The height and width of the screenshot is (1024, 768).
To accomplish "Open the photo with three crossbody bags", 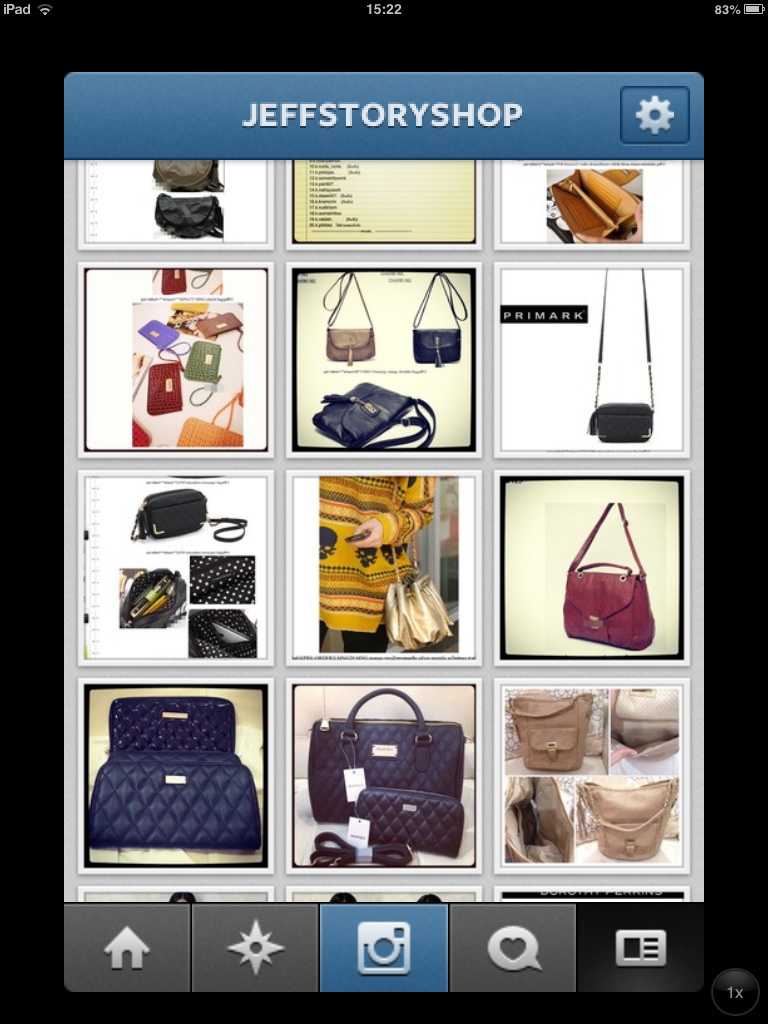I will pos(384,359).
